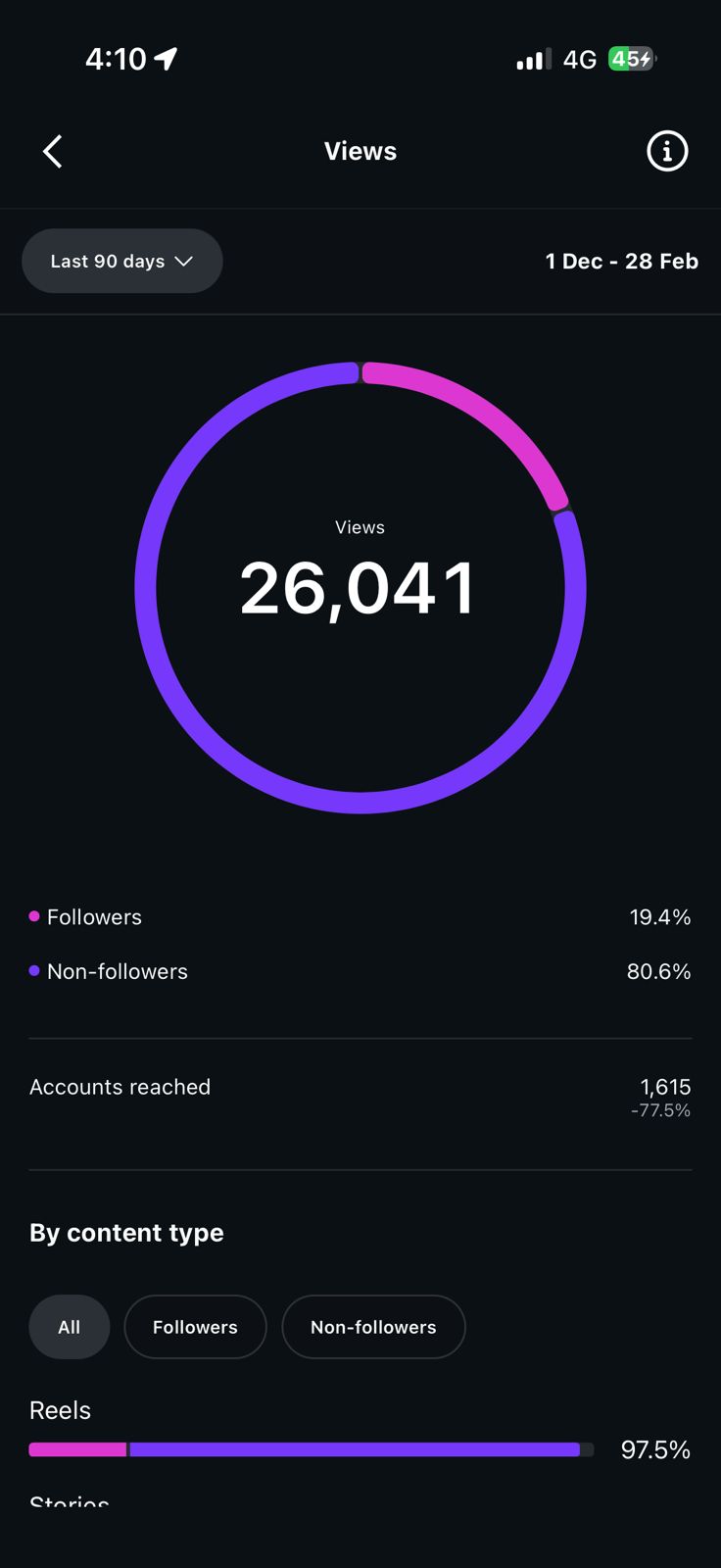Switch to the Non-followers chip

point(373,1327)
